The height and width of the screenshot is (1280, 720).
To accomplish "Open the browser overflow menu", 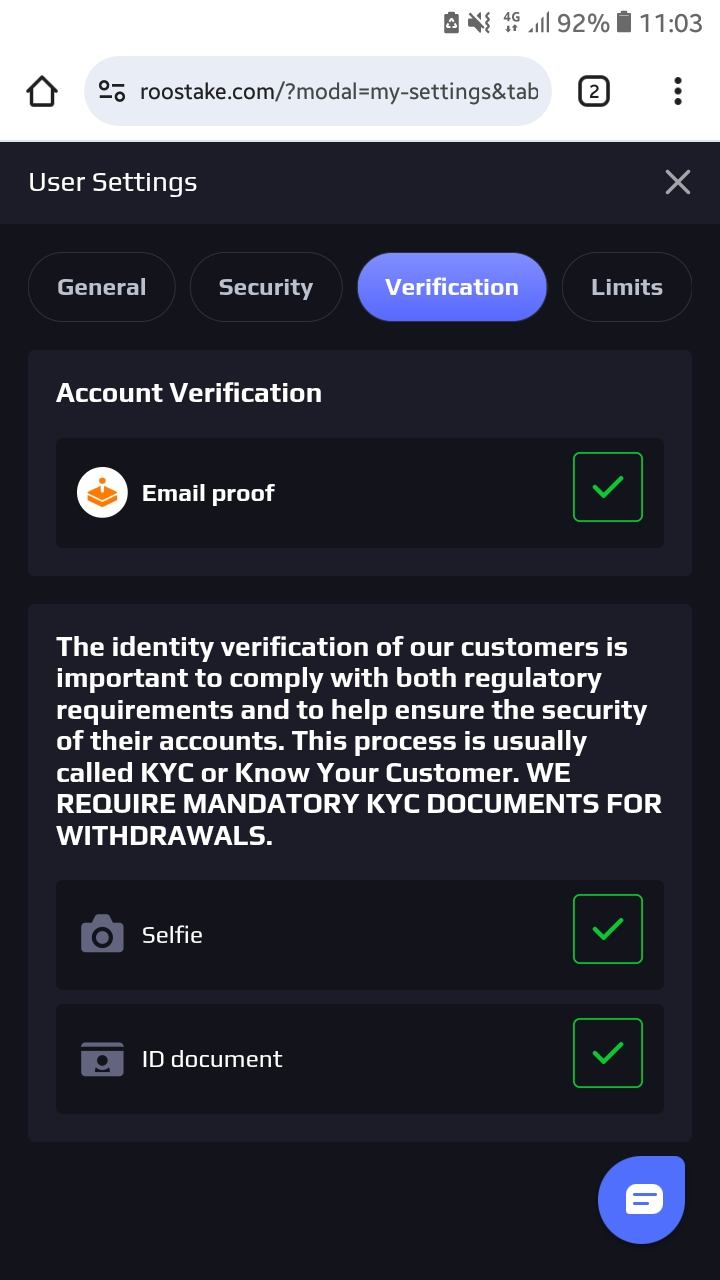I will [x=678, y=92].
